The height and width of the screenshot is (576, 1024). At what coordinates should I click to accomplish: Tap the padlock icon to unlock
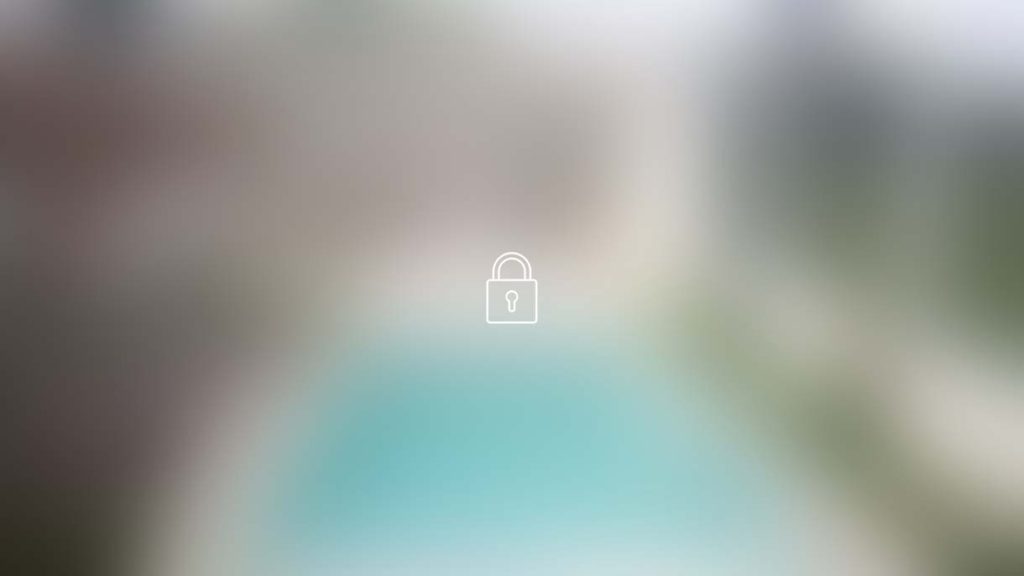click(511, 289)
